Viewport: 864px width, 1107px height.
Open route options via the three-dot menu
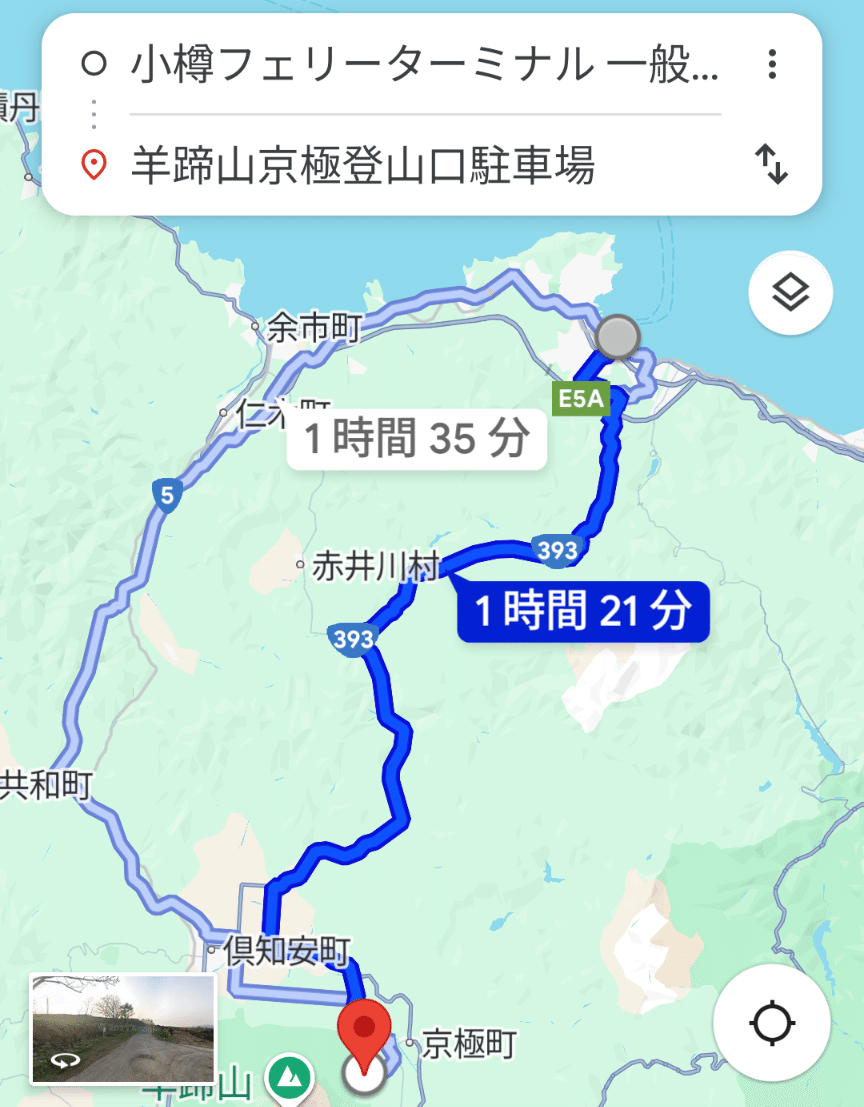coord(771,65)
